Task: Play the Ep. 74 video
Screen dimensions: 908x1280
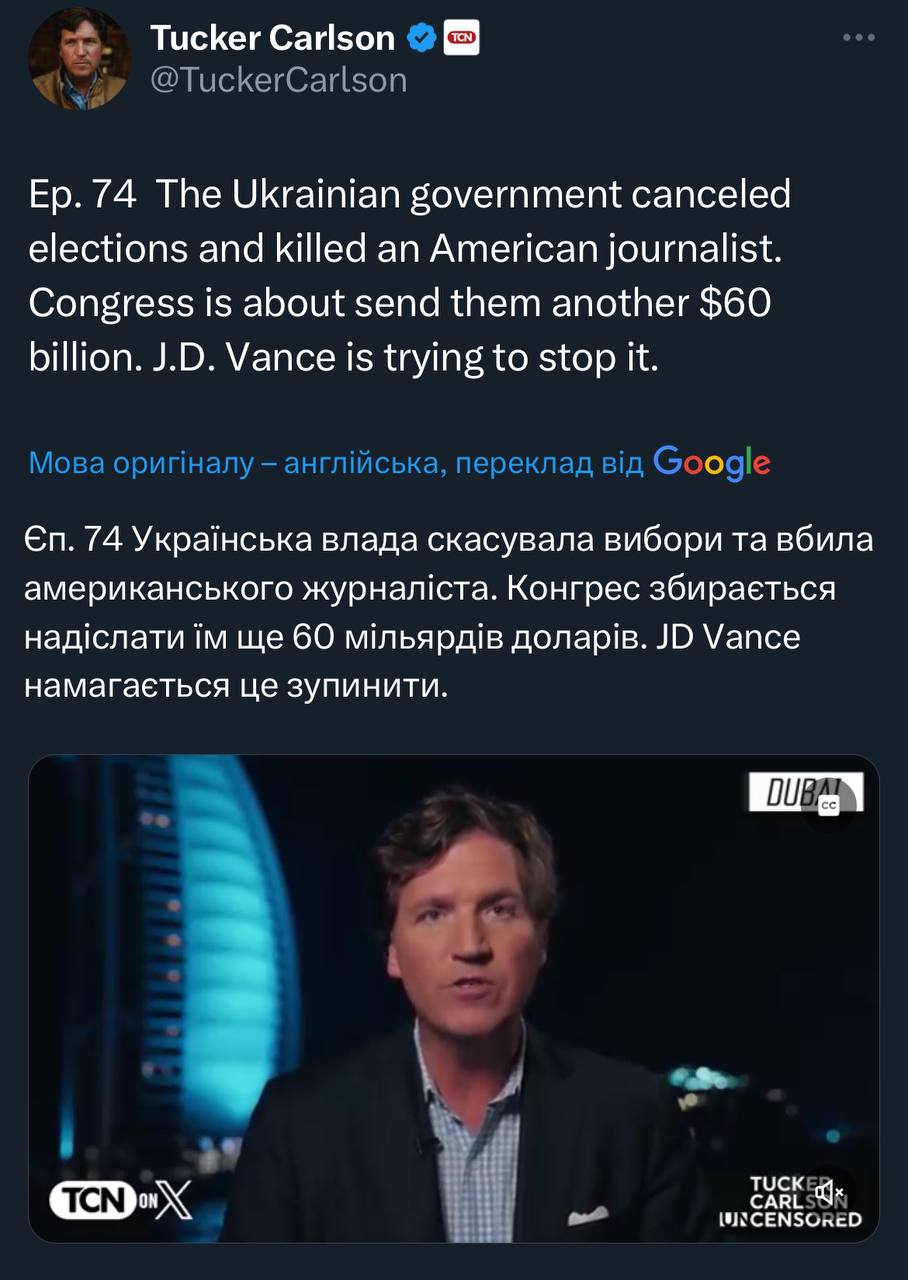Action: [x=453, y=998]
